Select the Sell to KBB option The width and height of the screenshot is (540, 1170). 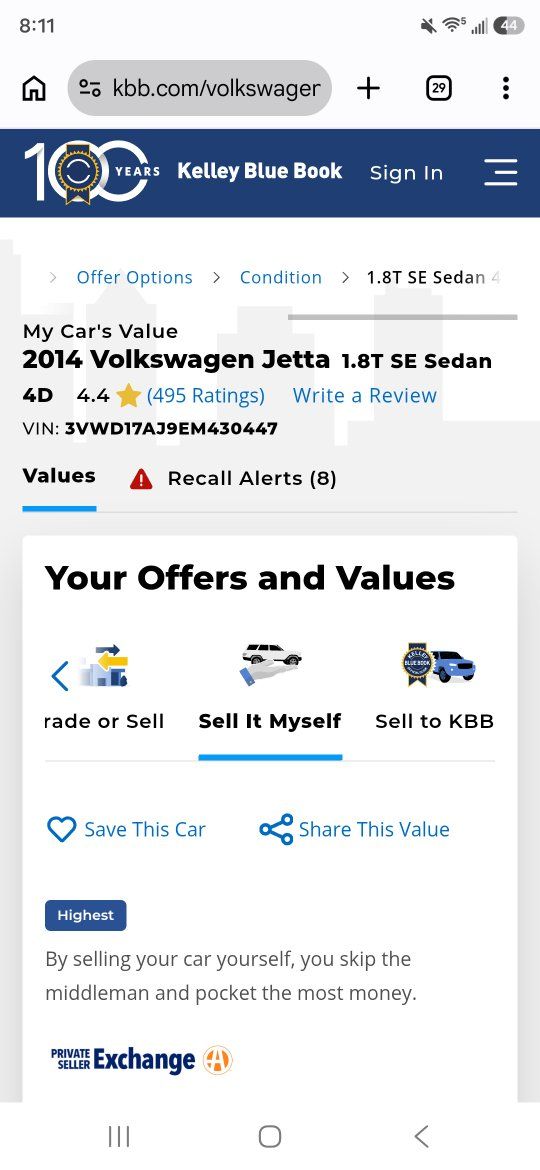(435, 686)
